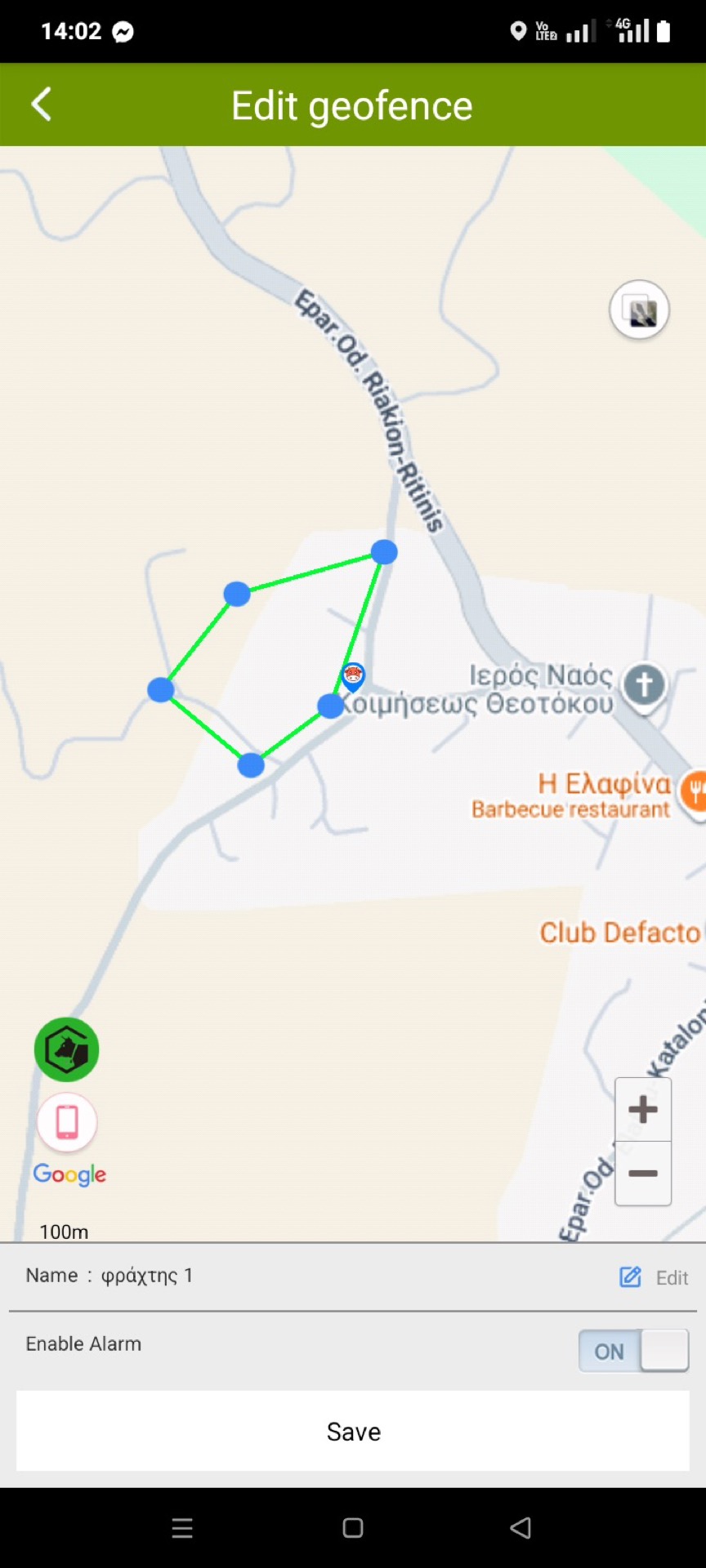Switch the map layer type
This screenshot has height=1568, width=706.
click(x=639, y=310)
